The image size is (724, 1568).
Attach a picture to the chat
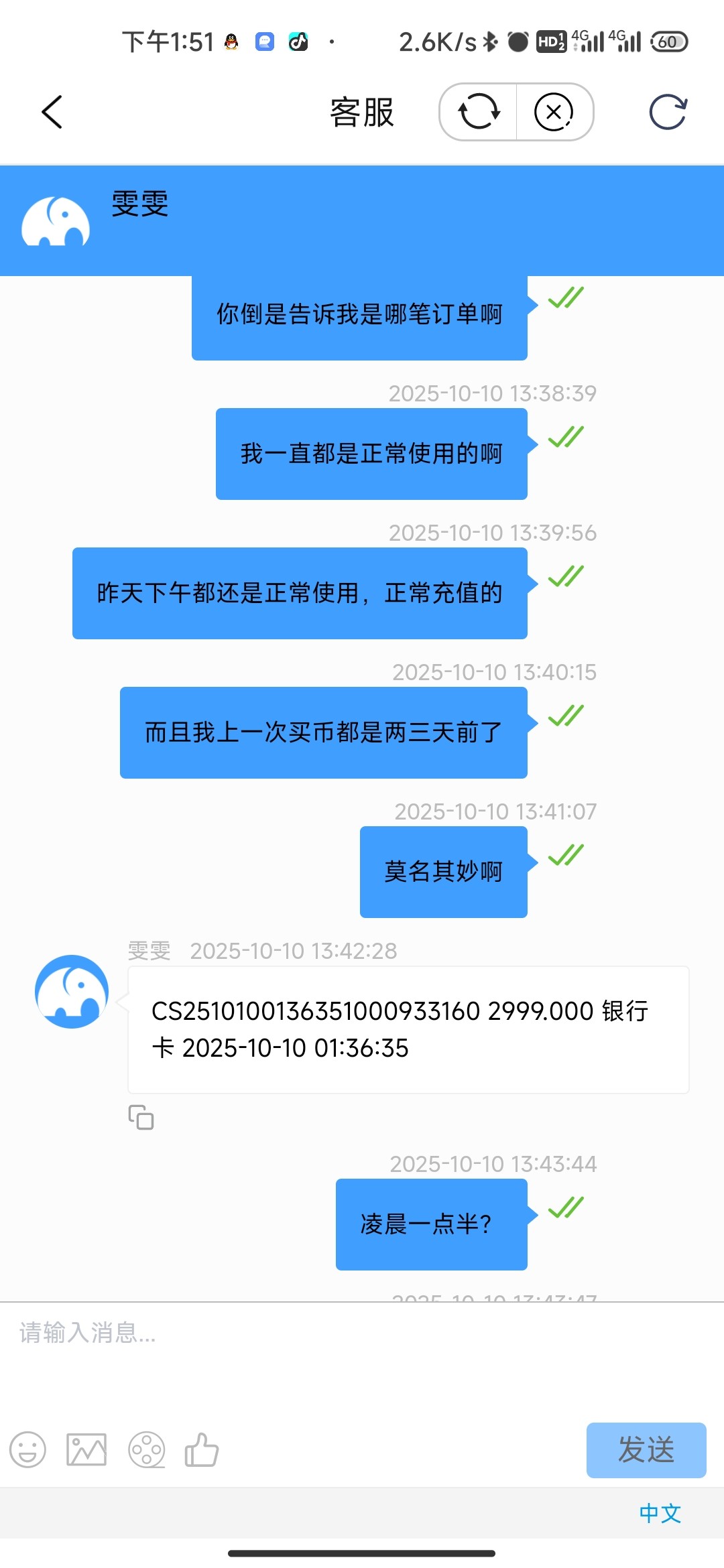[x=86, y=1450]
